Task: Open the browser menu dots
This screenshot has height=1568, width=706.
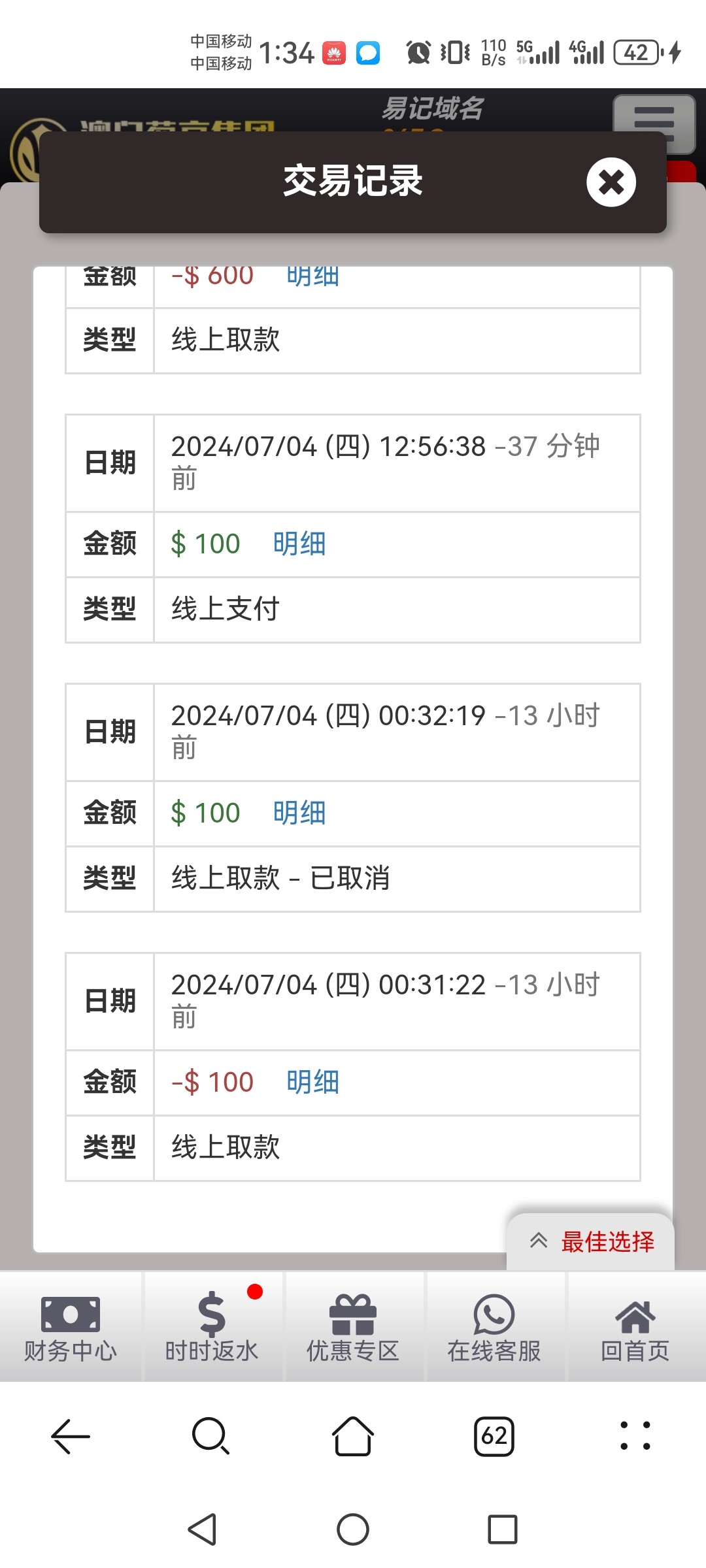Action: pyautogui.click(x=635, y=1435)
